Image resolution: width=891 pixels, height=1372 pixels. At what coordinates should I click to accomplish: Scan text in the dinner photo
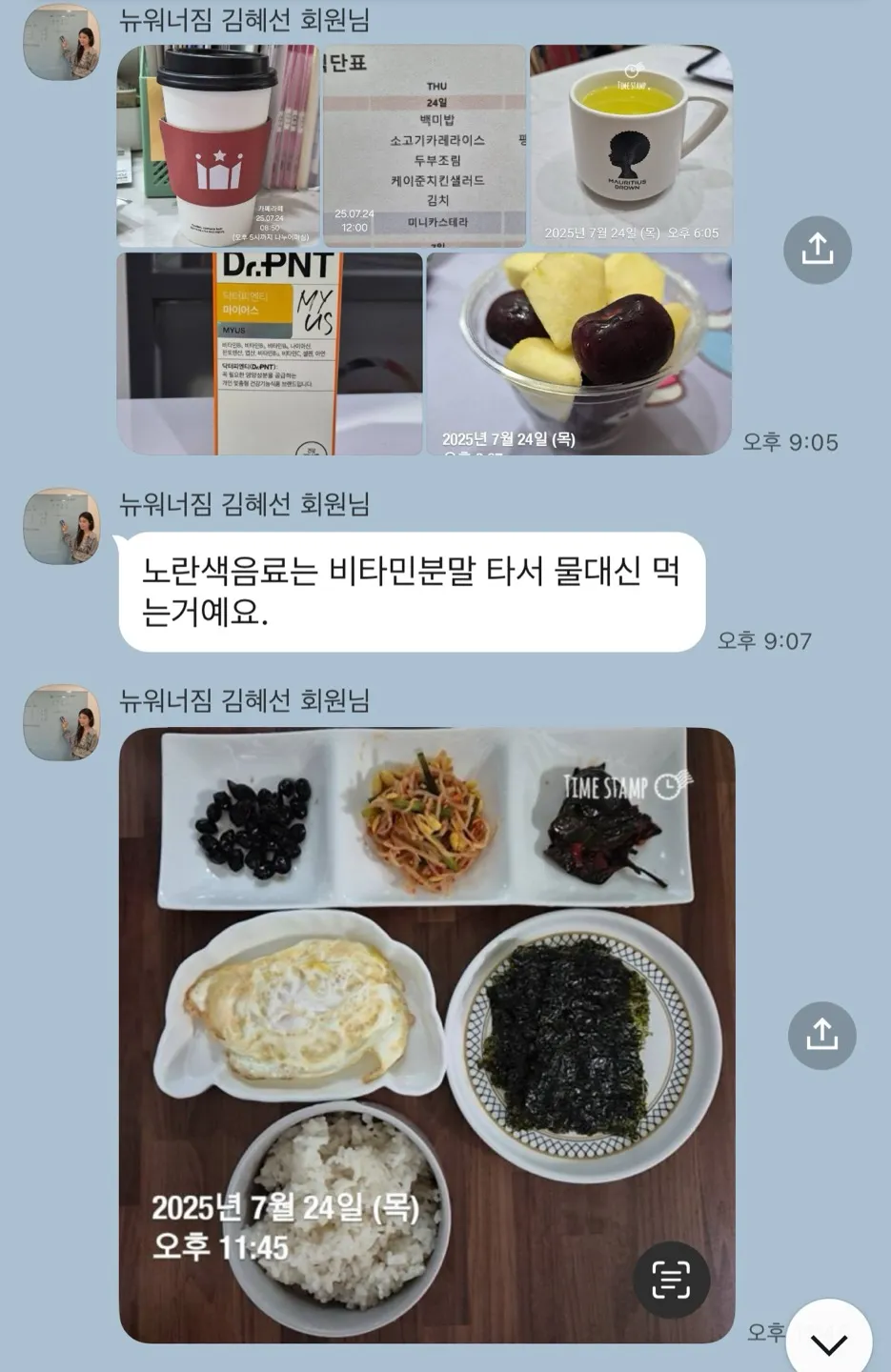671,1280
